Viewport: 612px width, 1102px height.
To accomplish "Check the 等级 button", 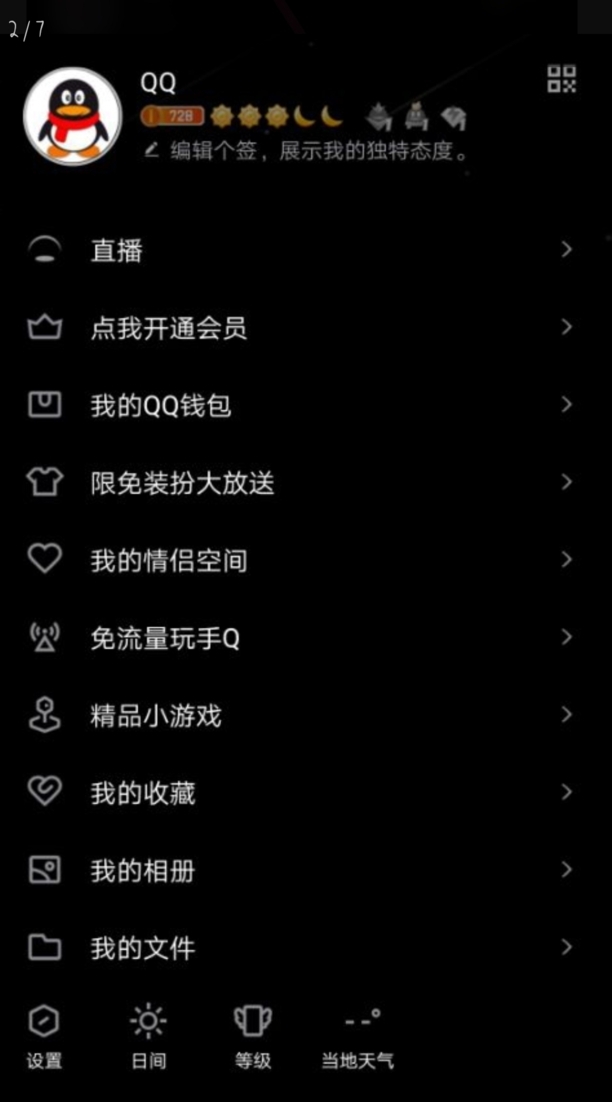I will [253, 1037].
